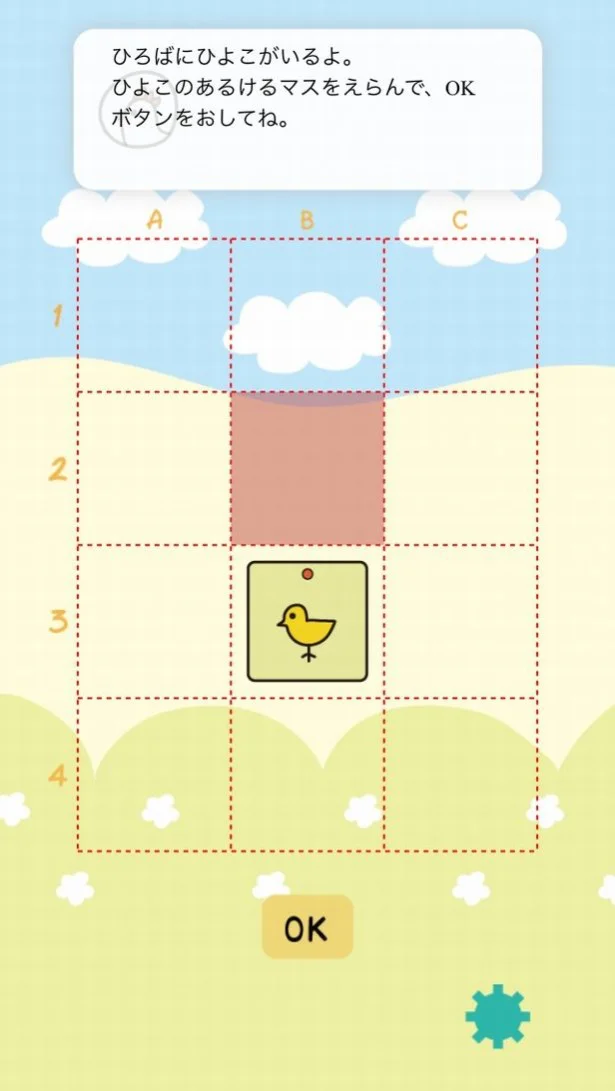Tap the chick card in B3
This screenshot has height=1091, width=615.
point(307,622)
